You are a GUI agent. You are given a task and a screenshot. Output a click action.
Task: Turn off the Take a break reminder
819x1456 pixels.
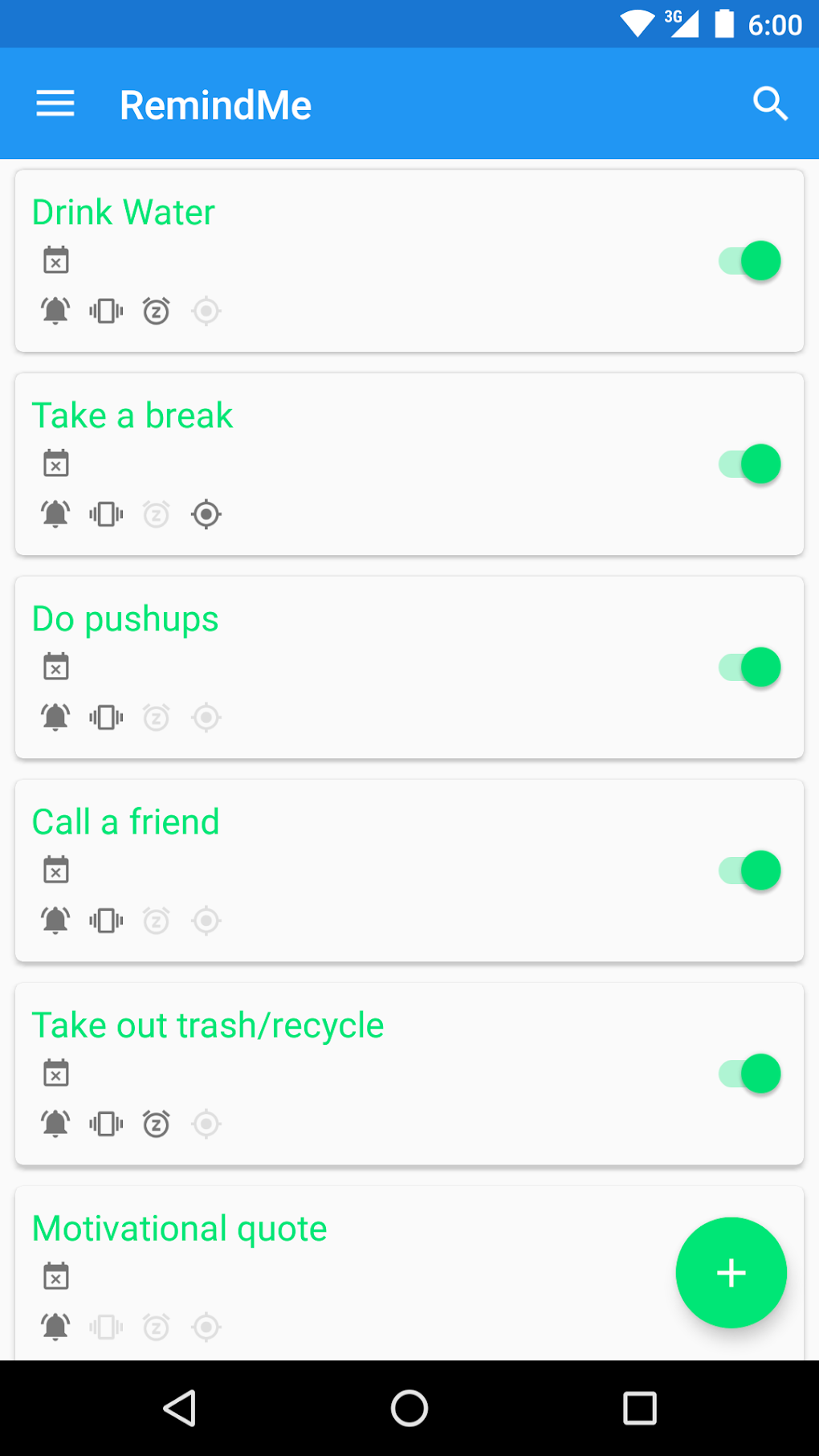(x=750, y=464)
